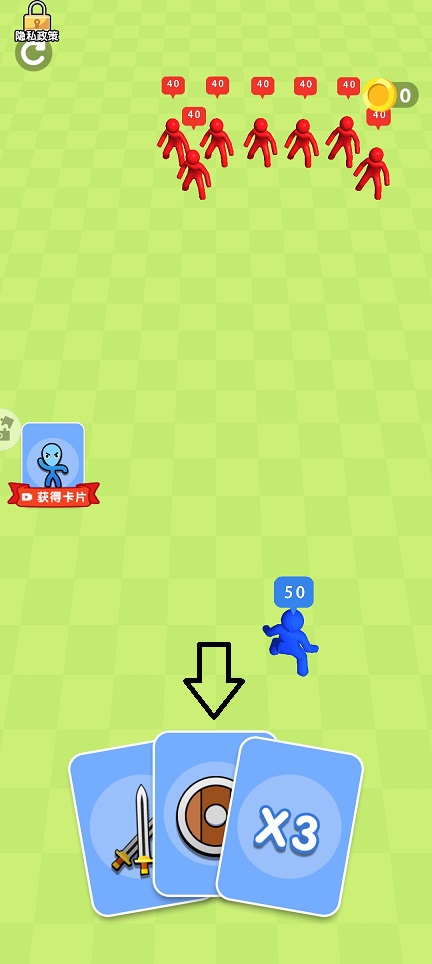Screen dimensions: 432x964
Task: Tap the restart arrow icon
Action: coord(32,55)
